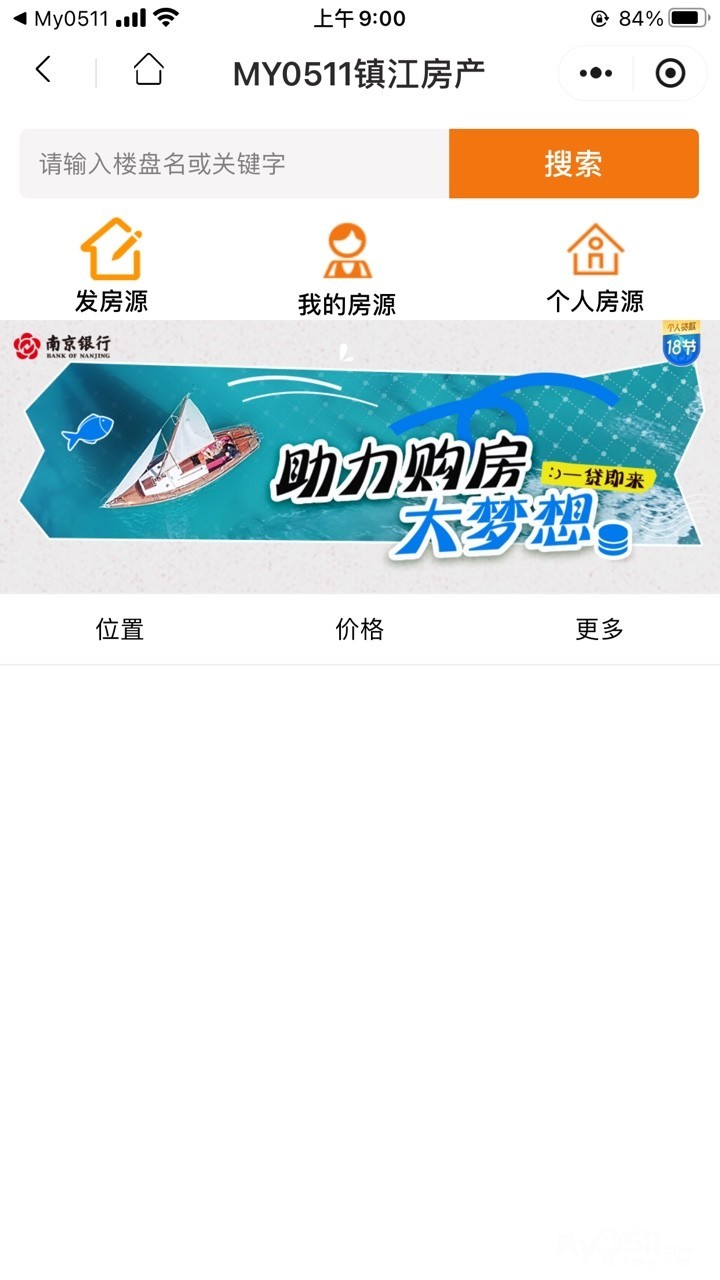Expand the 更多 filter options
Image resolution: width=720 pixels, height=1280 pixels.
(599, 629)
